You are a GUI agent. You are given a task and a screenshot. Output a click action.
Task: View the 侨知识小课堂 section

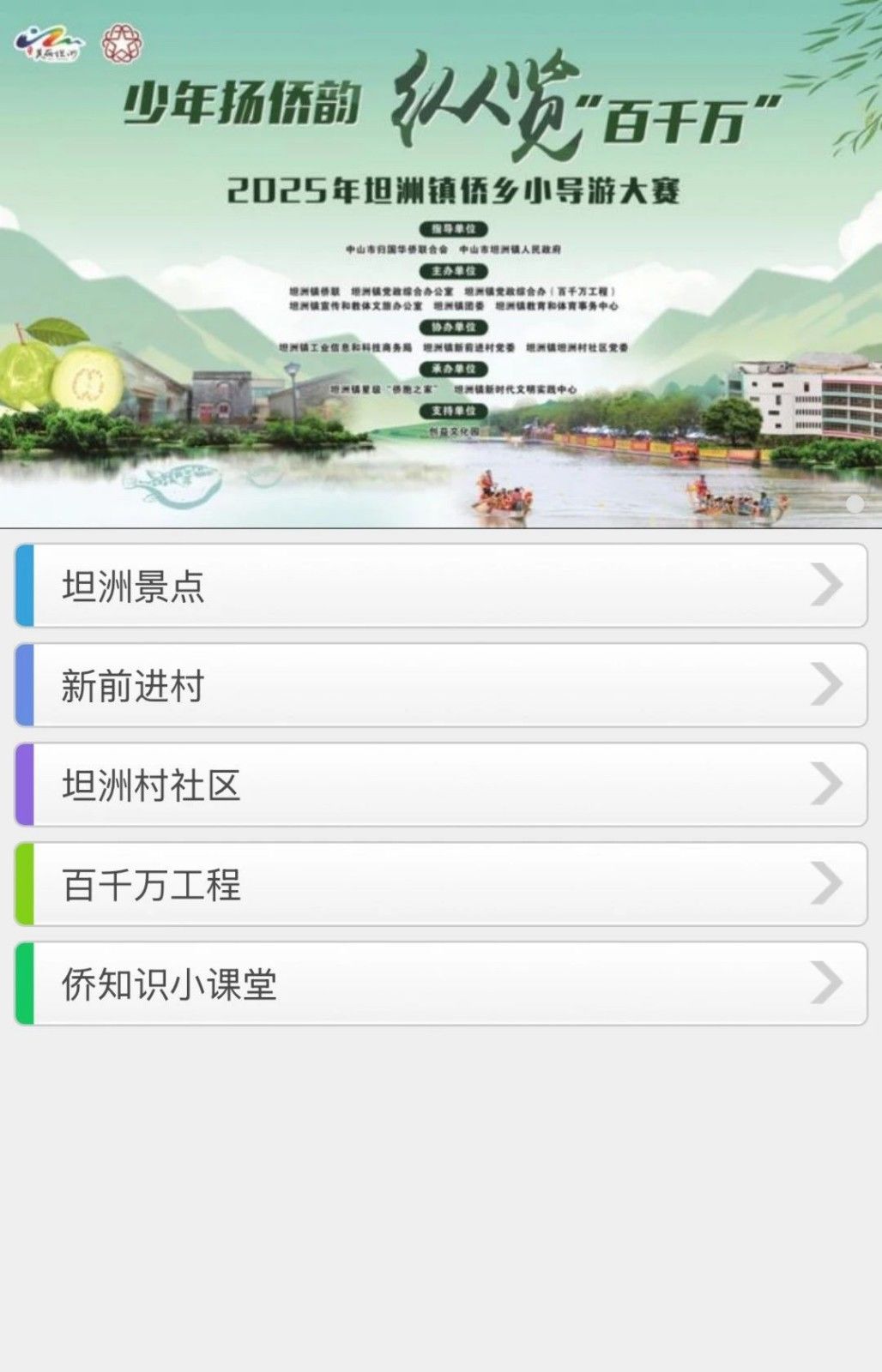440,984
